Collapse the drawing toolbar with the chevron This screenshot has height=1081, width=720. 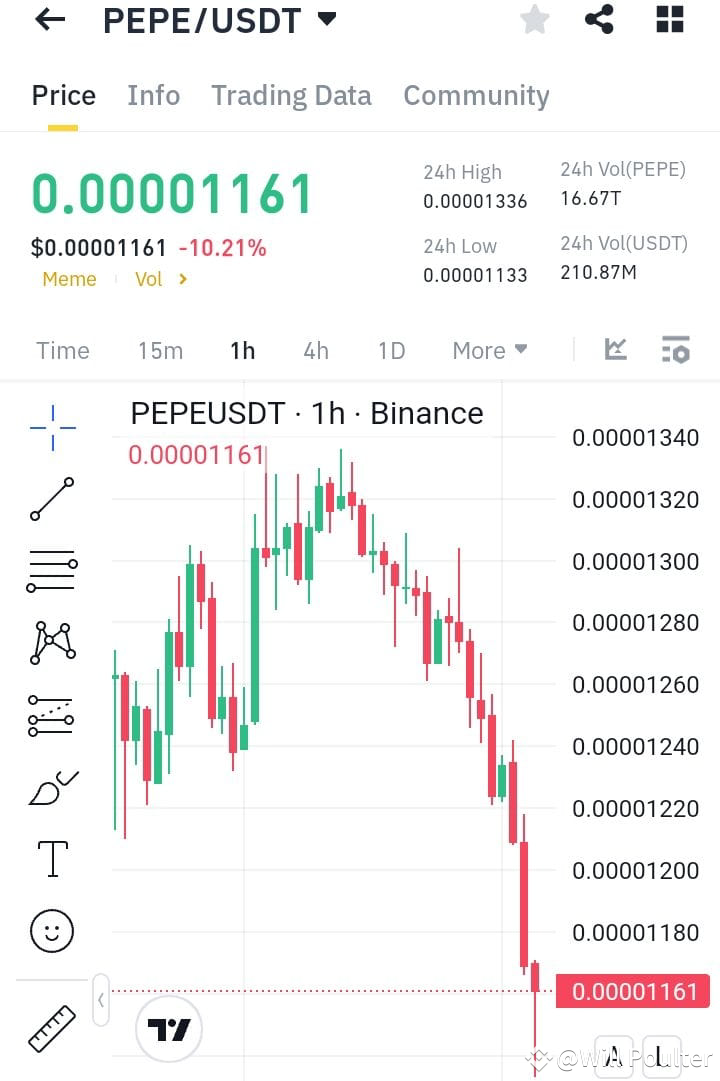(100, 1000)
